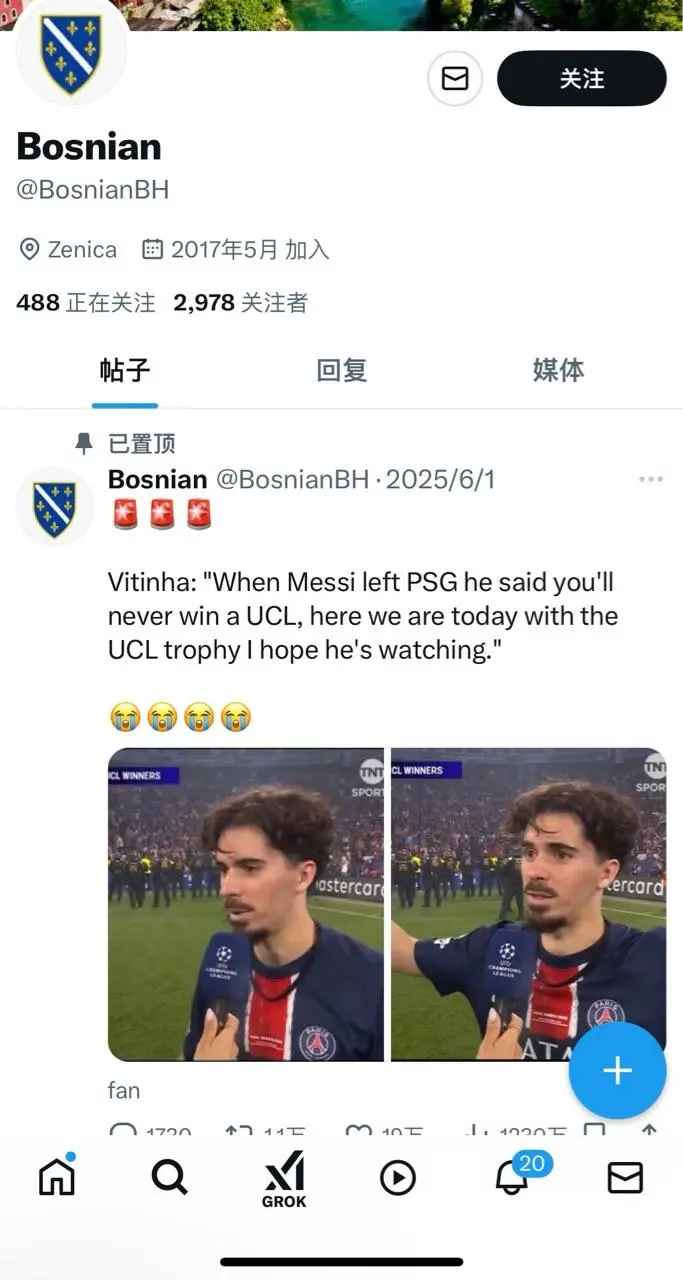
Task: Select the 帖子 tab
Action: [125, 370]
